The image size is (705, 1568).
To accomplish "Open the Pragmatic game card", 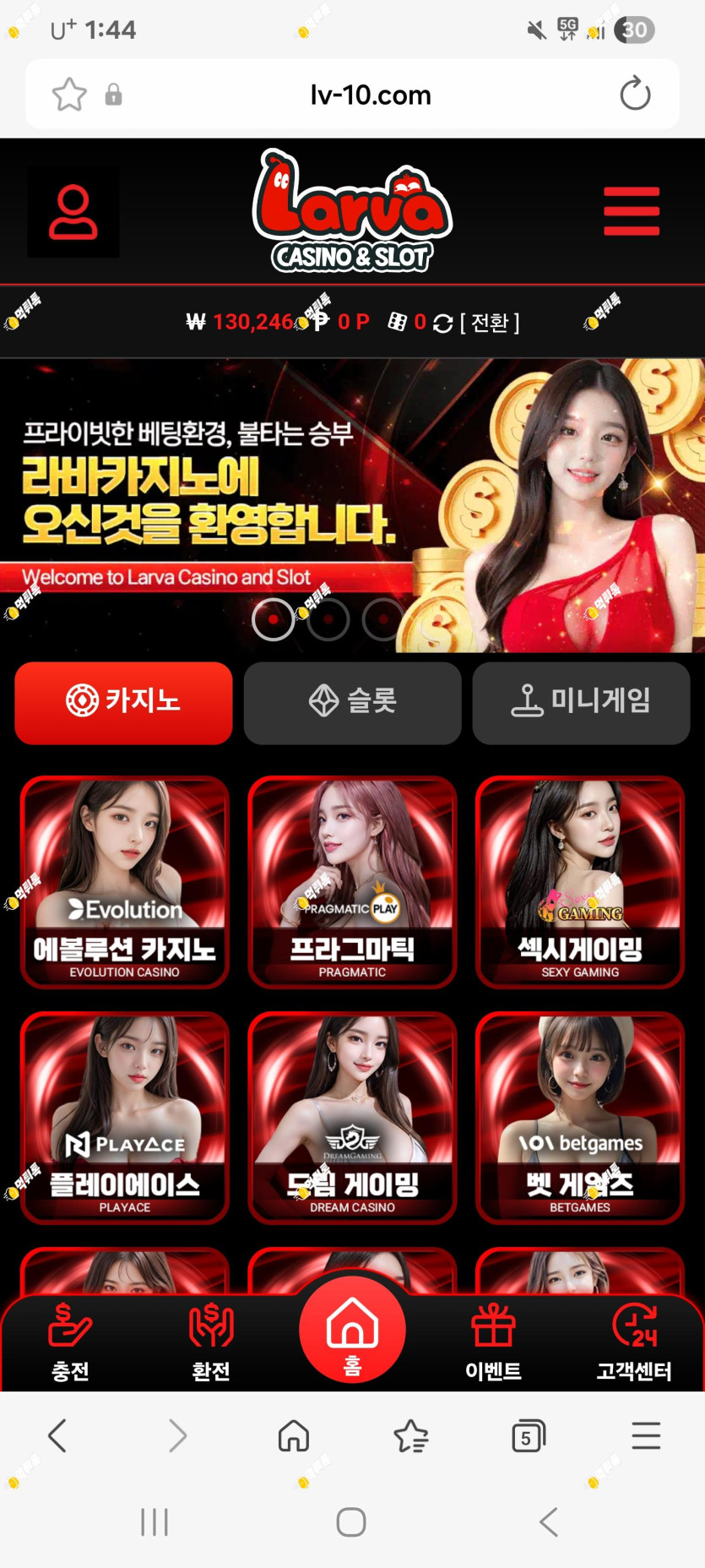I will [x=352, y=882].
